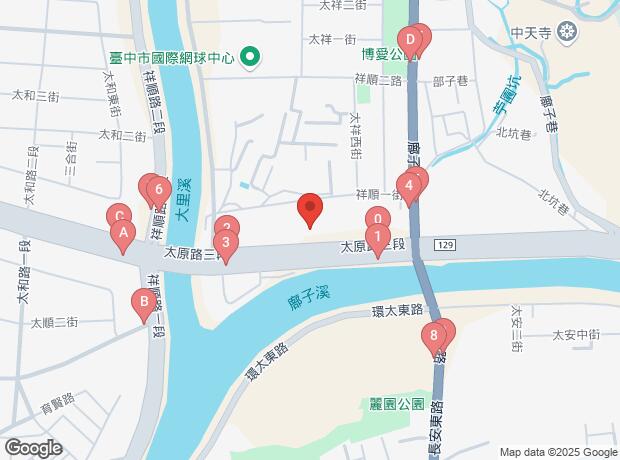
Task: Tap numbered marker 3
Action: click(x=226, y=242)
